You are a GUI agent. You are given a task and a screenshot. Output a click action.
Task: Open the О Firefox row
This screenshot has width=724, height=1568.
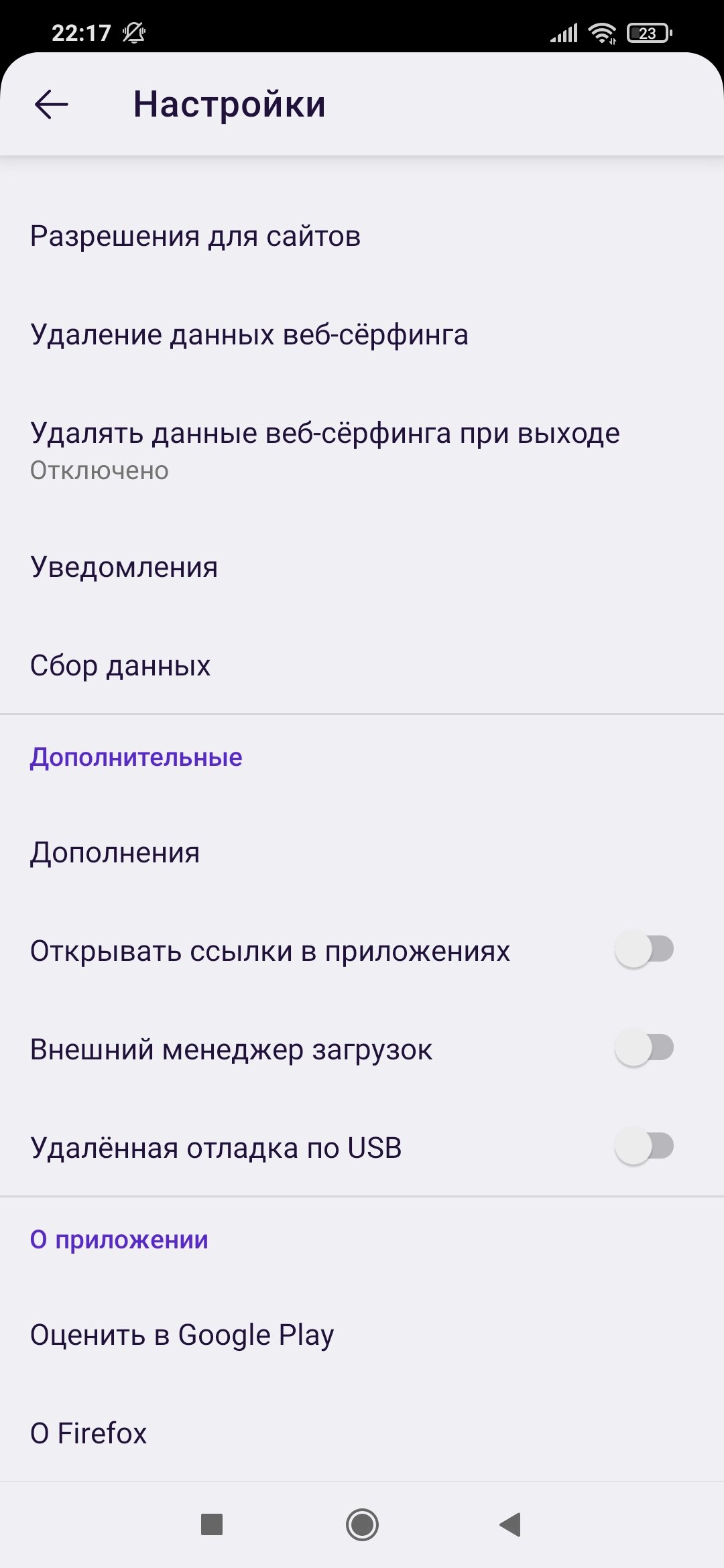coord(362,1433)
